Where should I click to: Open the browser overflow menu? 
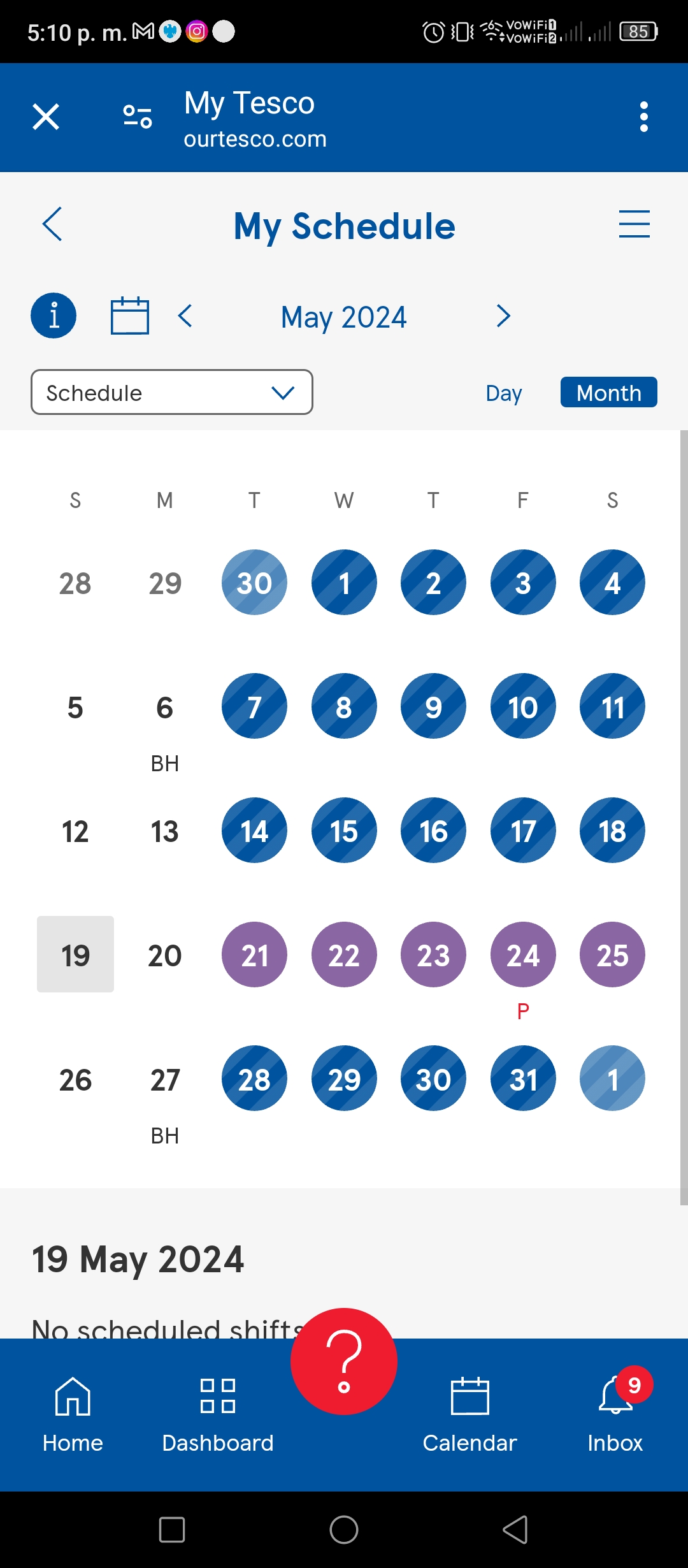tap(643, 117)
